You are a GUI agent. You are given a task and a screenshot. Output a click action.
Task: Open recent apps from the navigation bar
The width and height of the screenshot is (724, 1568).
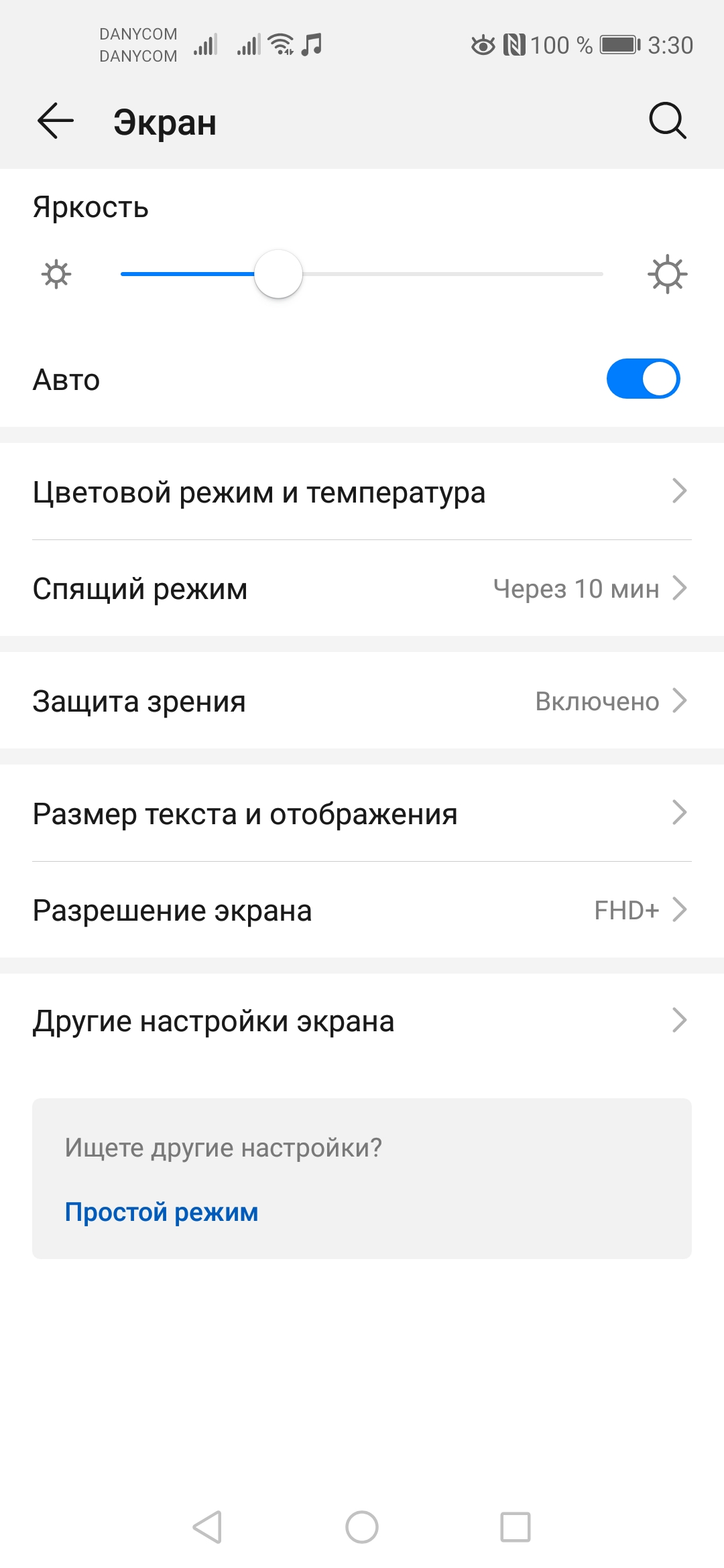pos(516,1527)
